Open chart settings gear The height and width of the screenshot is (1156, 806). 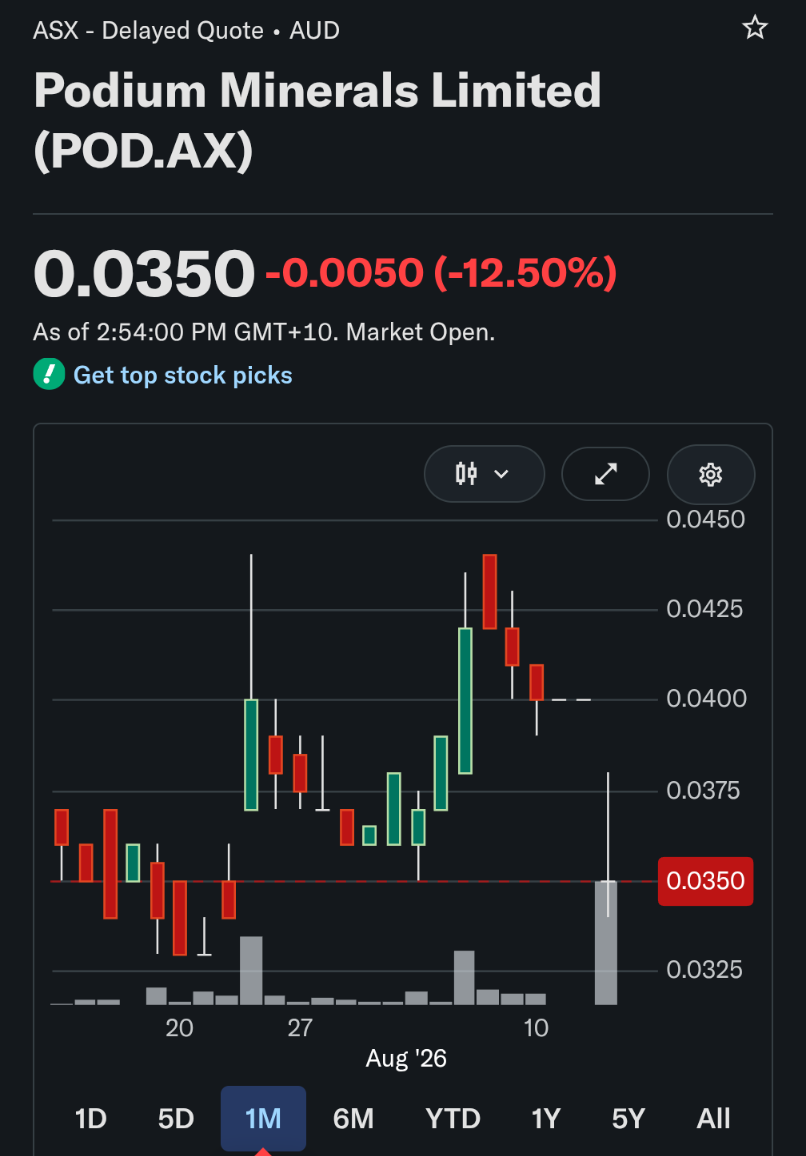tap(710, 474)
